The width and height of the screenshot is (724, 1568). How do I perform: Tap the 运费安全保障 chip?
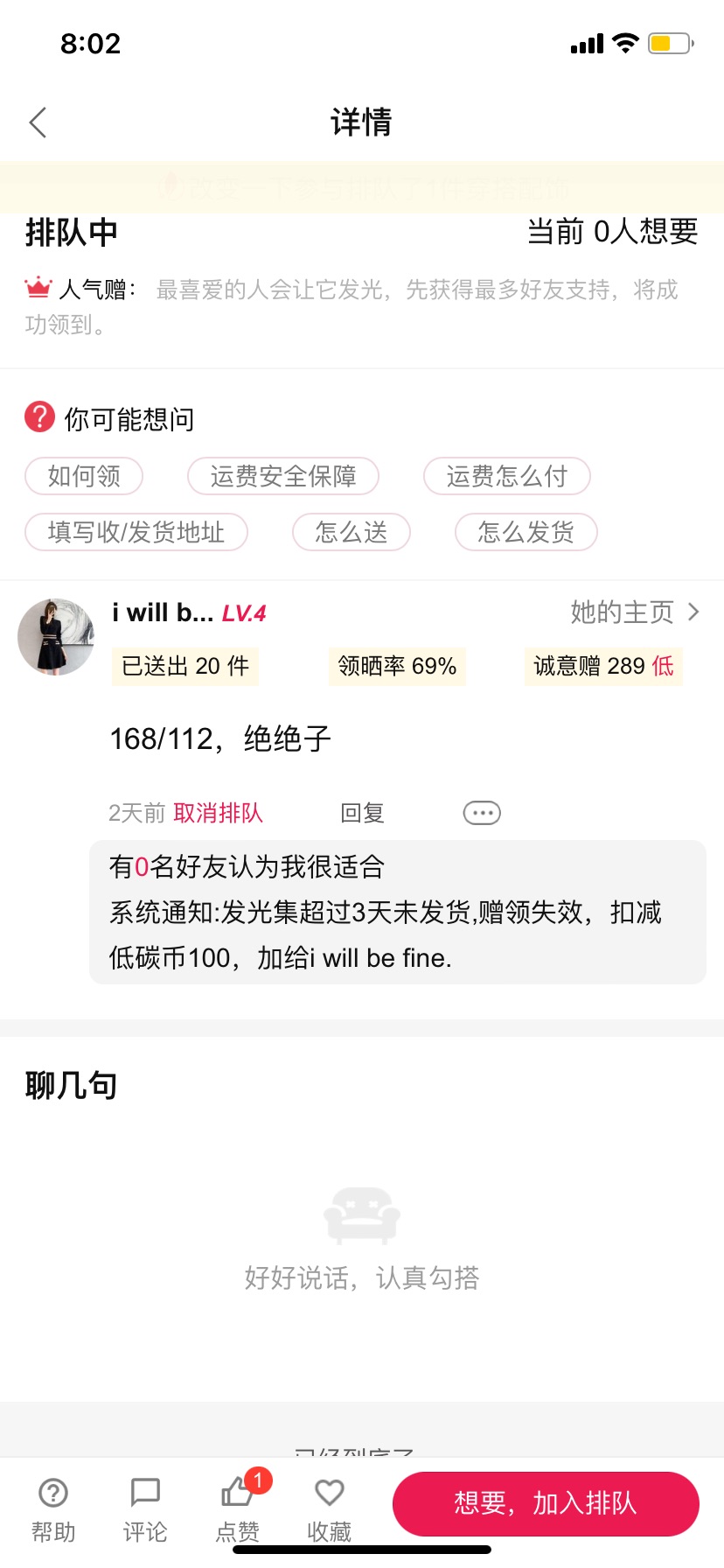[283, 476]
